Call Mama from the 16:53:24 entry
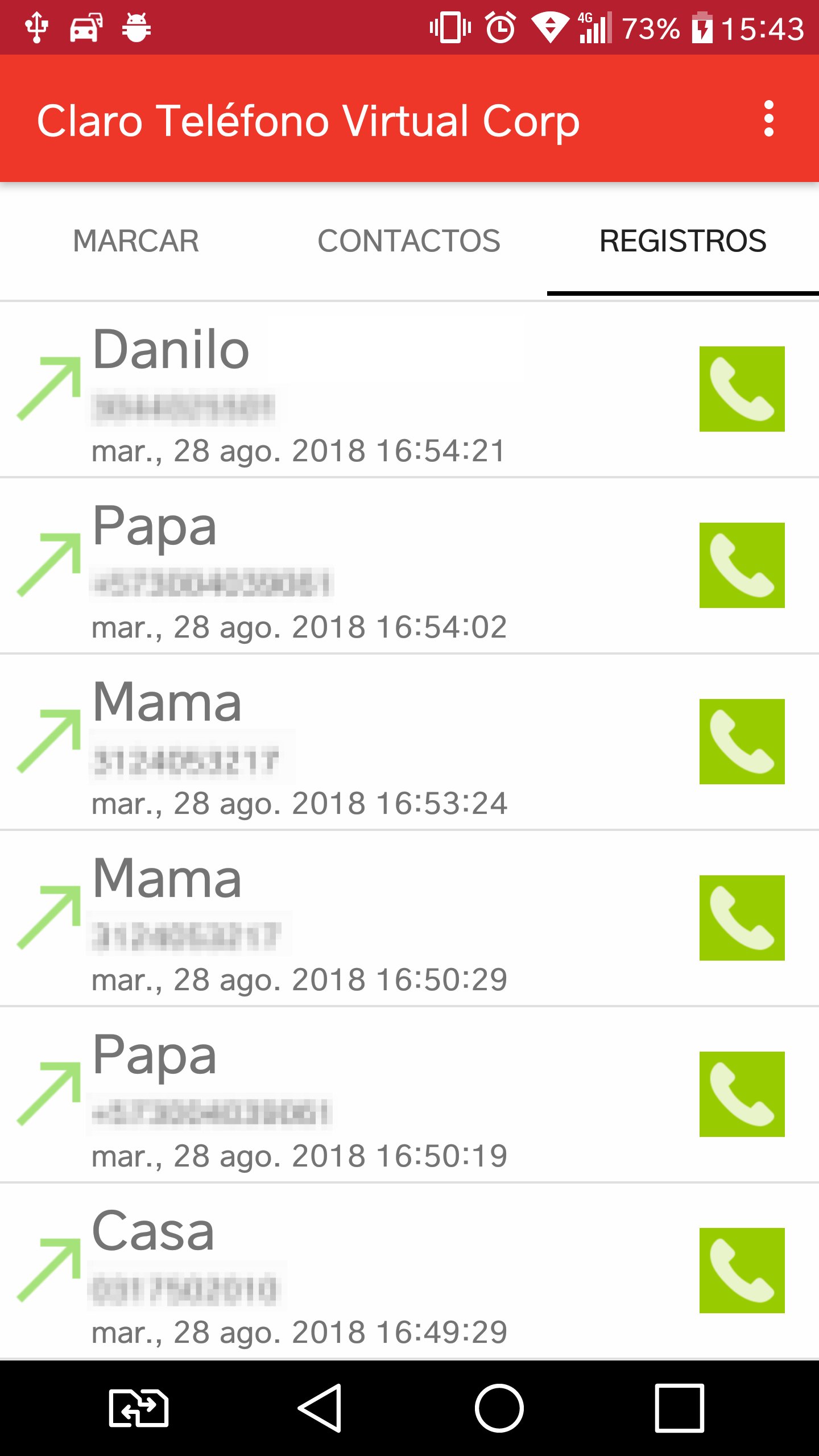Viewport: 819px width, 1456px height. 742,742
